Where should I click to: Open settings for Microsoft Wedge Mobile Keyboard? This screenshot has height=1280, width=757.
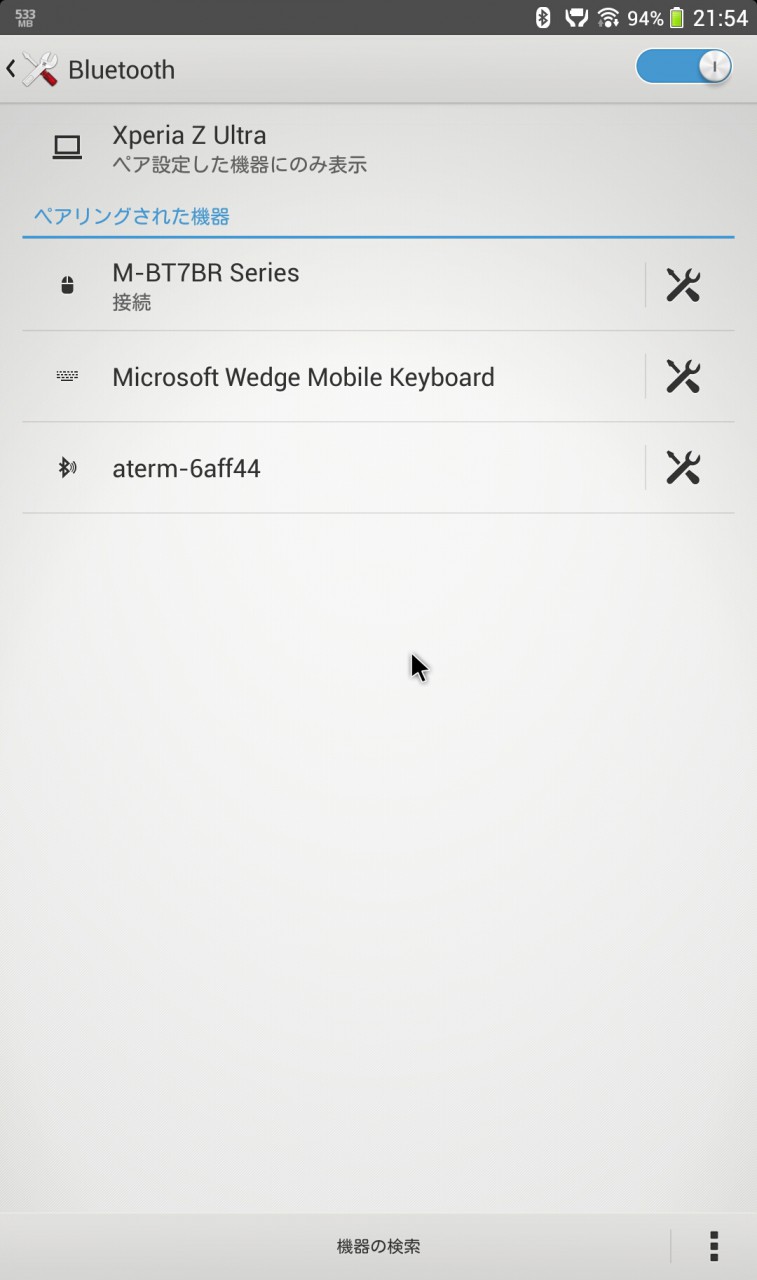(683, 377)
